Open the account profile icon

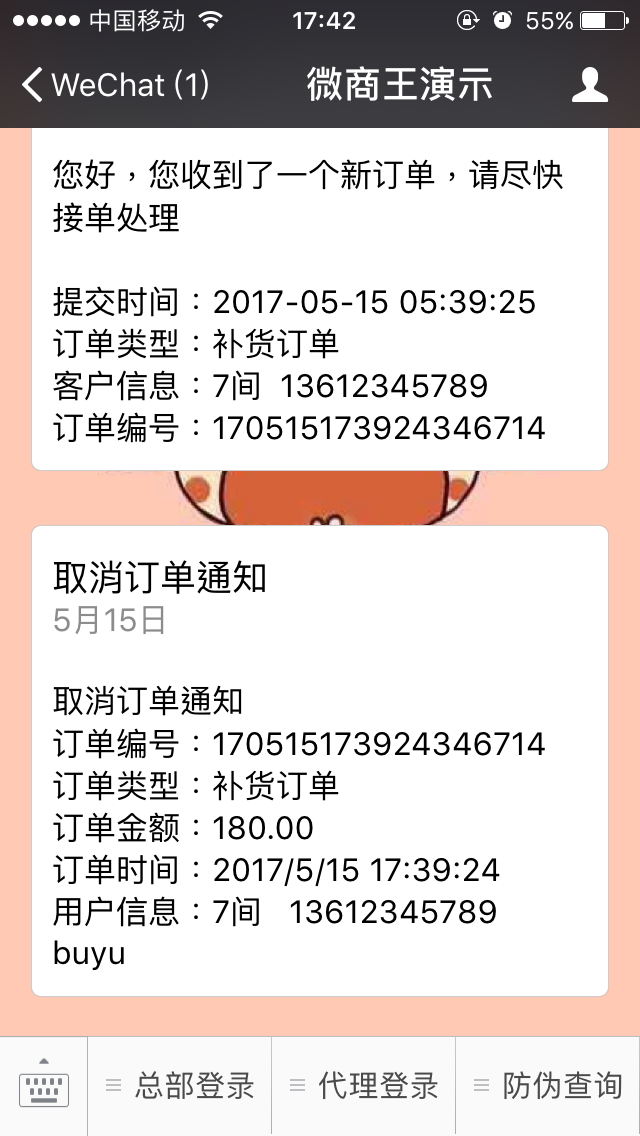[589, 85]
